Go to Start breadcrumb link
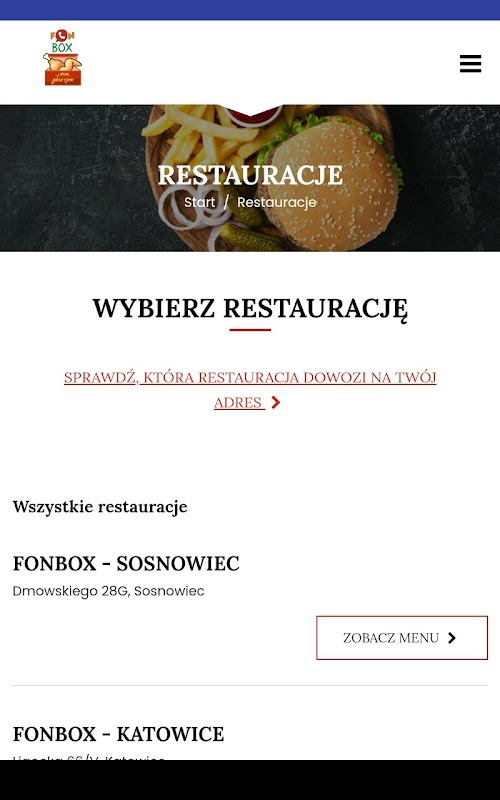 [199, 202]
